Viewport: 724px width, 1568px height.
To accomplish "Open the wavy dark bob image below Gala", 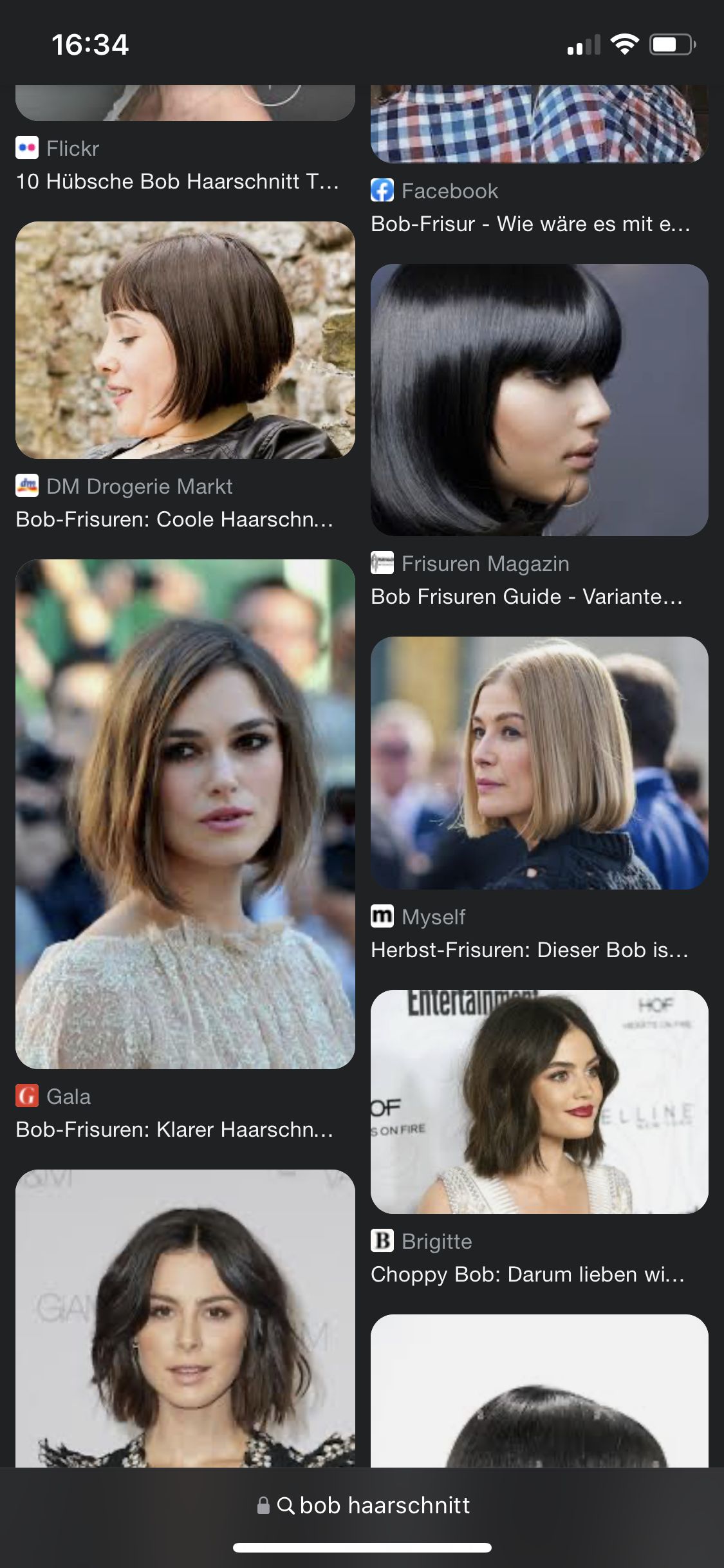I will pyautogui.click(x=185, y=1318).
